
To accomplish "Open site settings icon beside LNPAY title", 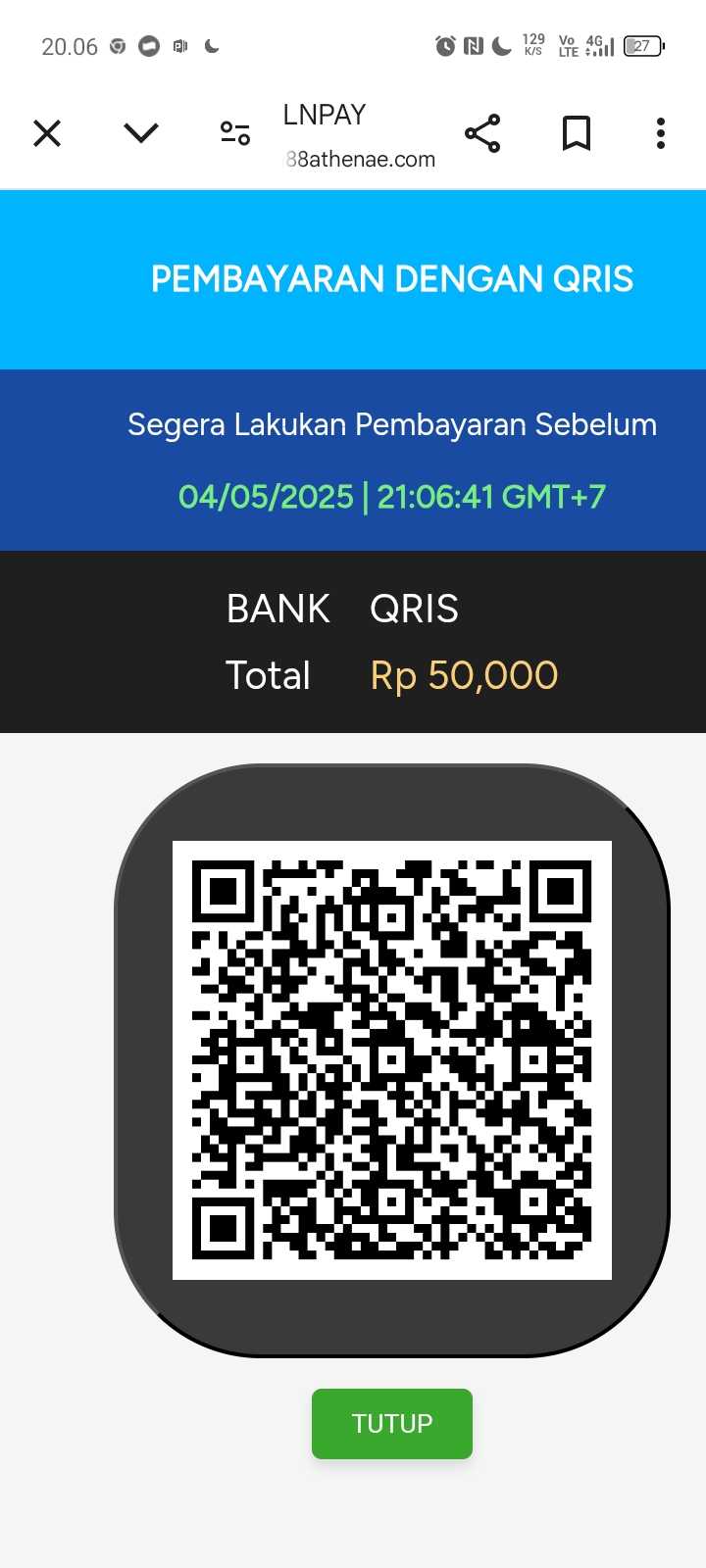I will 235,133.
